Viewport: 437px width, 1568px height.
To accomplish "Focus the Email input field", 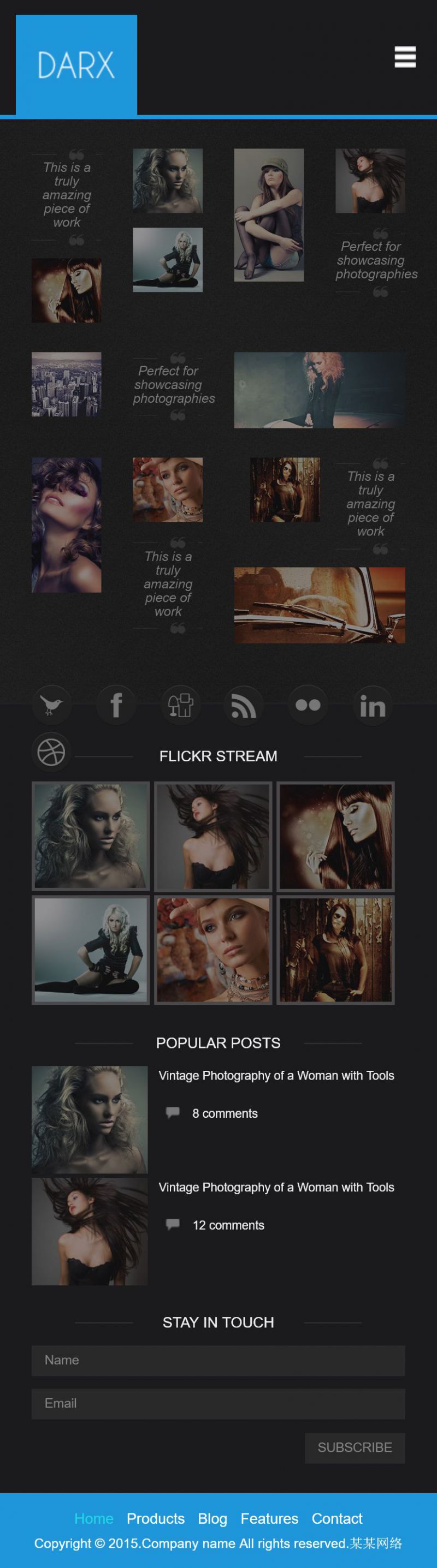I will tap(218, 1403).
